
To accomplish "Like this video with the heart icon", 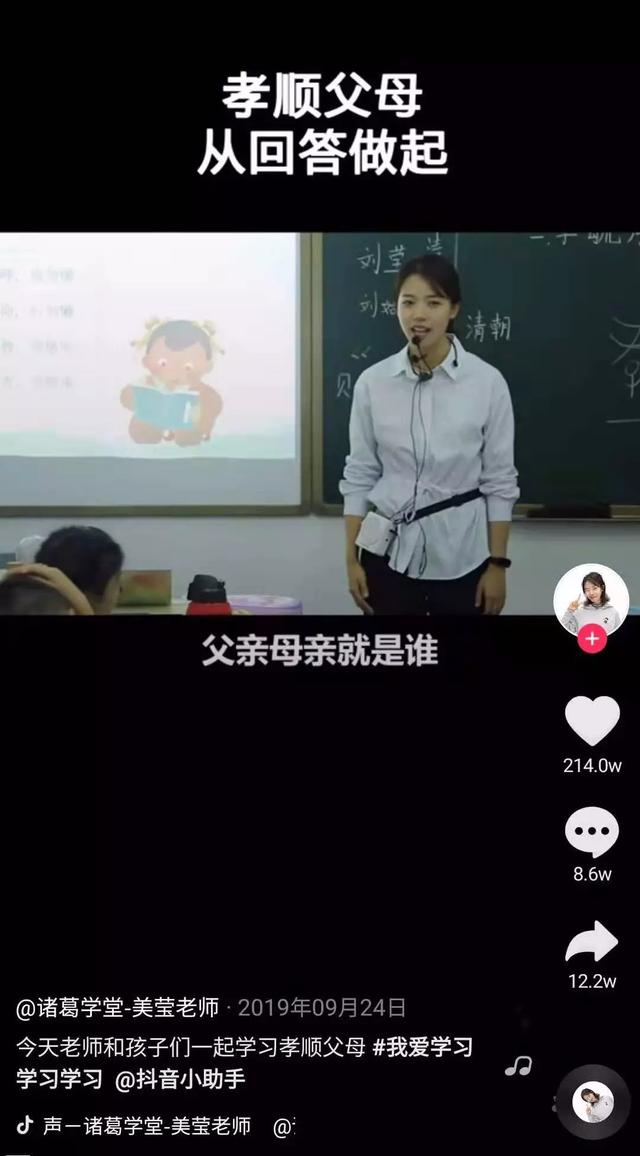I will tap(592, 721).
